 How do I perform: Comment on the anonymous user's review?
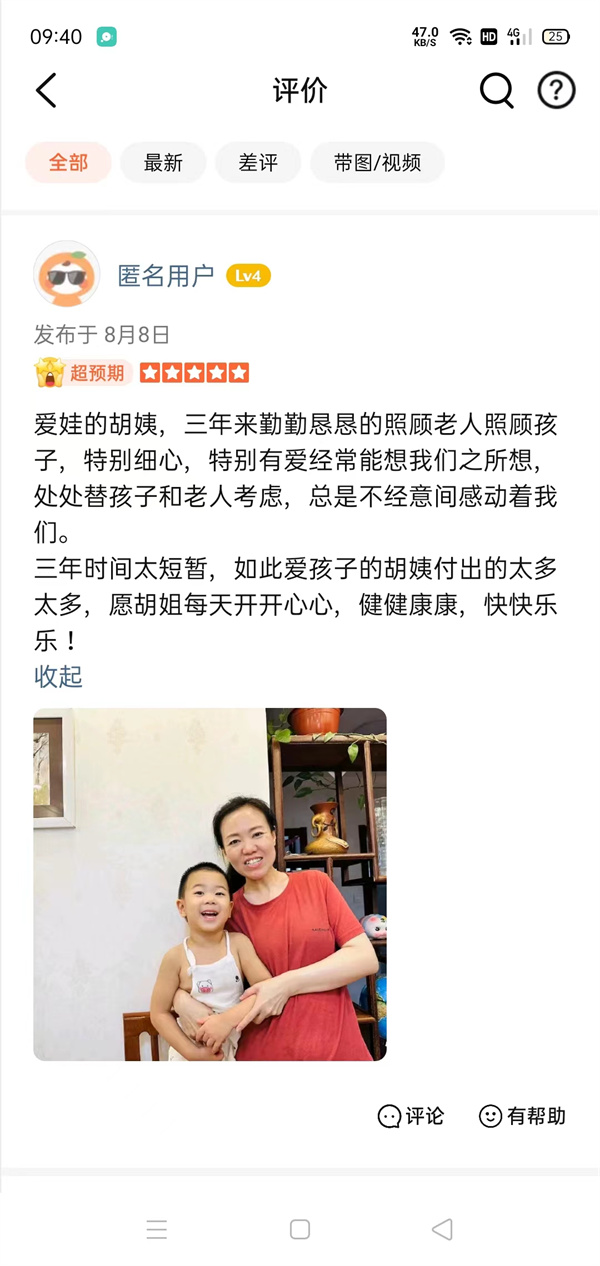(x=411, y=1116)
